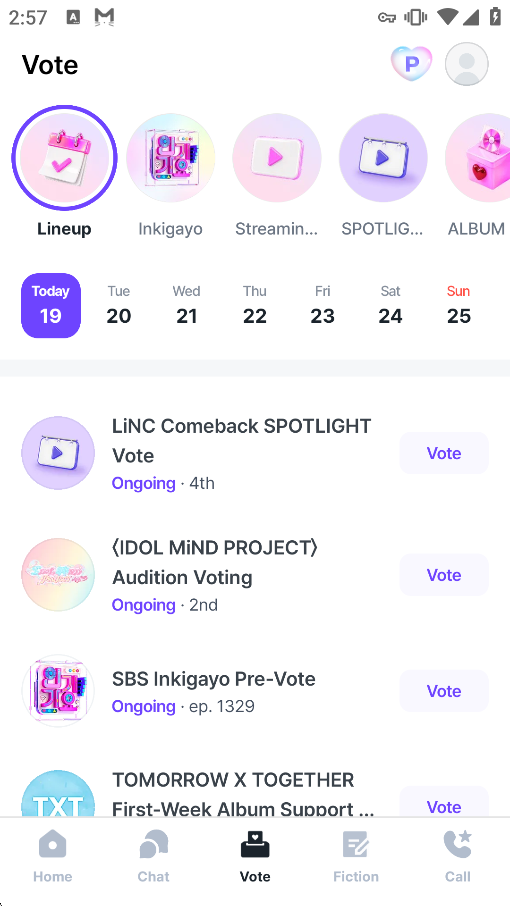The height and width of the screenshot is (906, 510).
Task: Go to the Home tab
Action: pyautogui.click(x=53, y=857)
